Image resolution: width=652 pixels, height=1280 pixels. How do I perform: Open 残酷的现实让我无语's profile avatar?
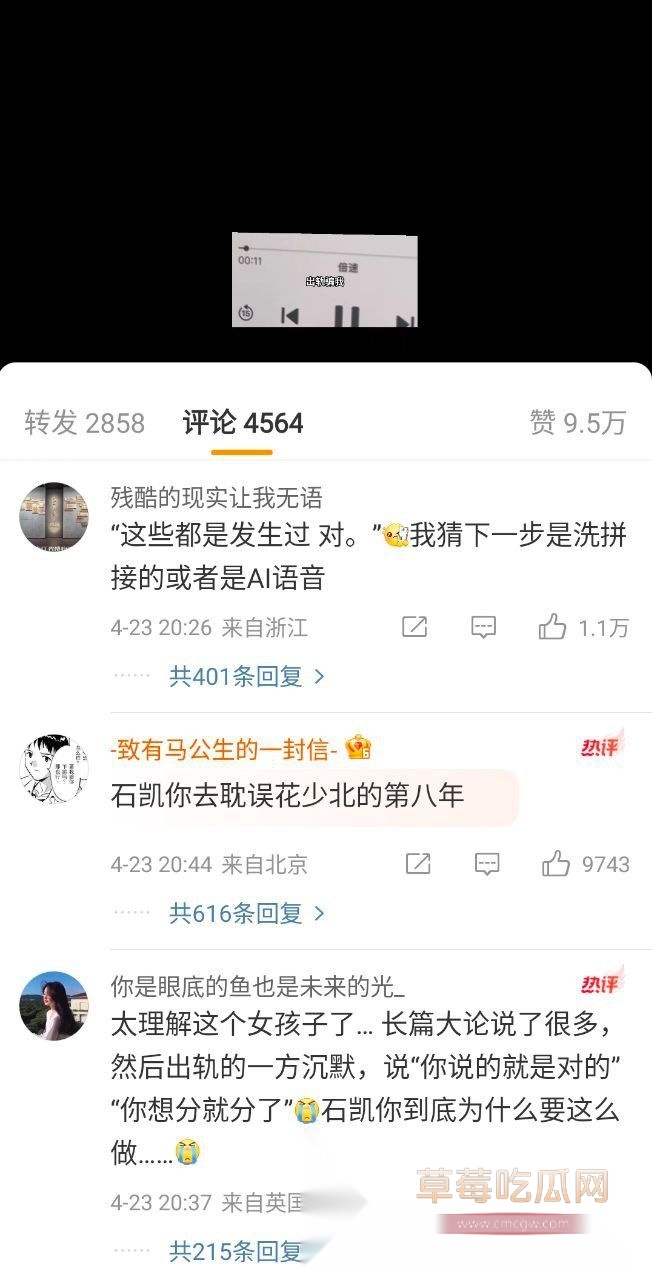(x=54, y=516)
